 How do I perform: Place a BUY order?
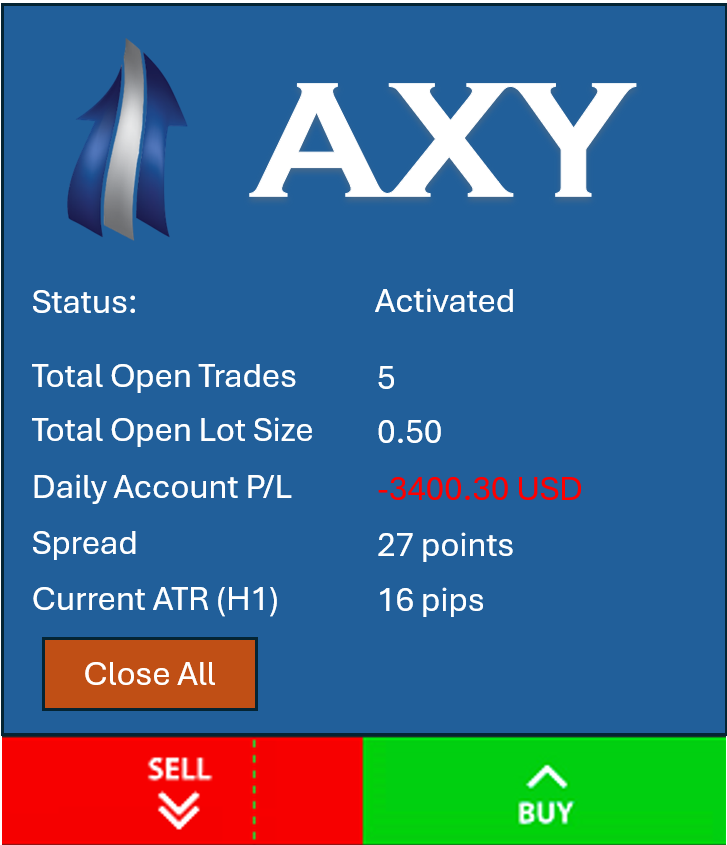pos(545,791)
